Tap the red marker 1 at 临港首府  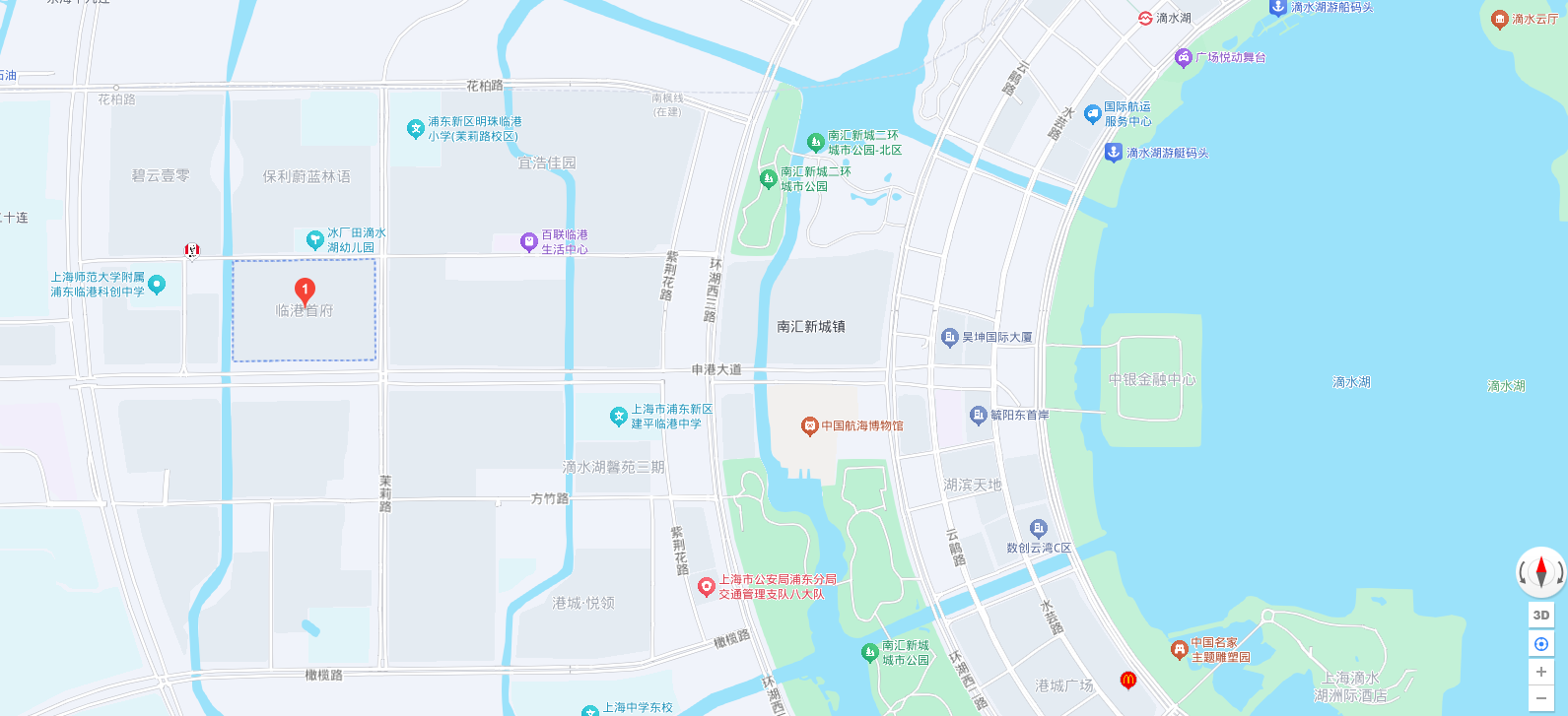(x=305, y=291)
